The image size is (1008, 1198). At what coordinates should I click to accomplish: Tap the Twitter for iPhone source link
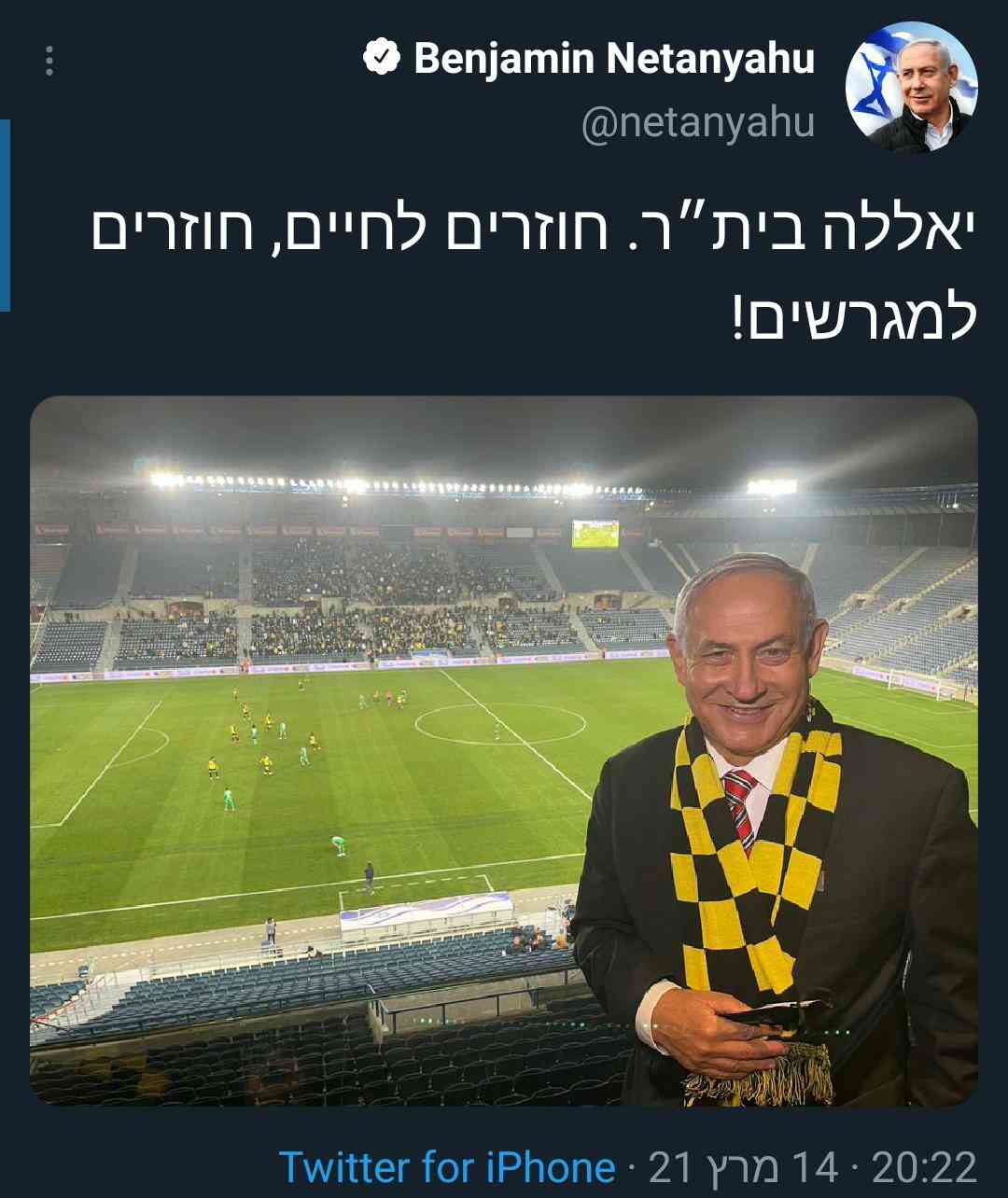(447, 1167)
